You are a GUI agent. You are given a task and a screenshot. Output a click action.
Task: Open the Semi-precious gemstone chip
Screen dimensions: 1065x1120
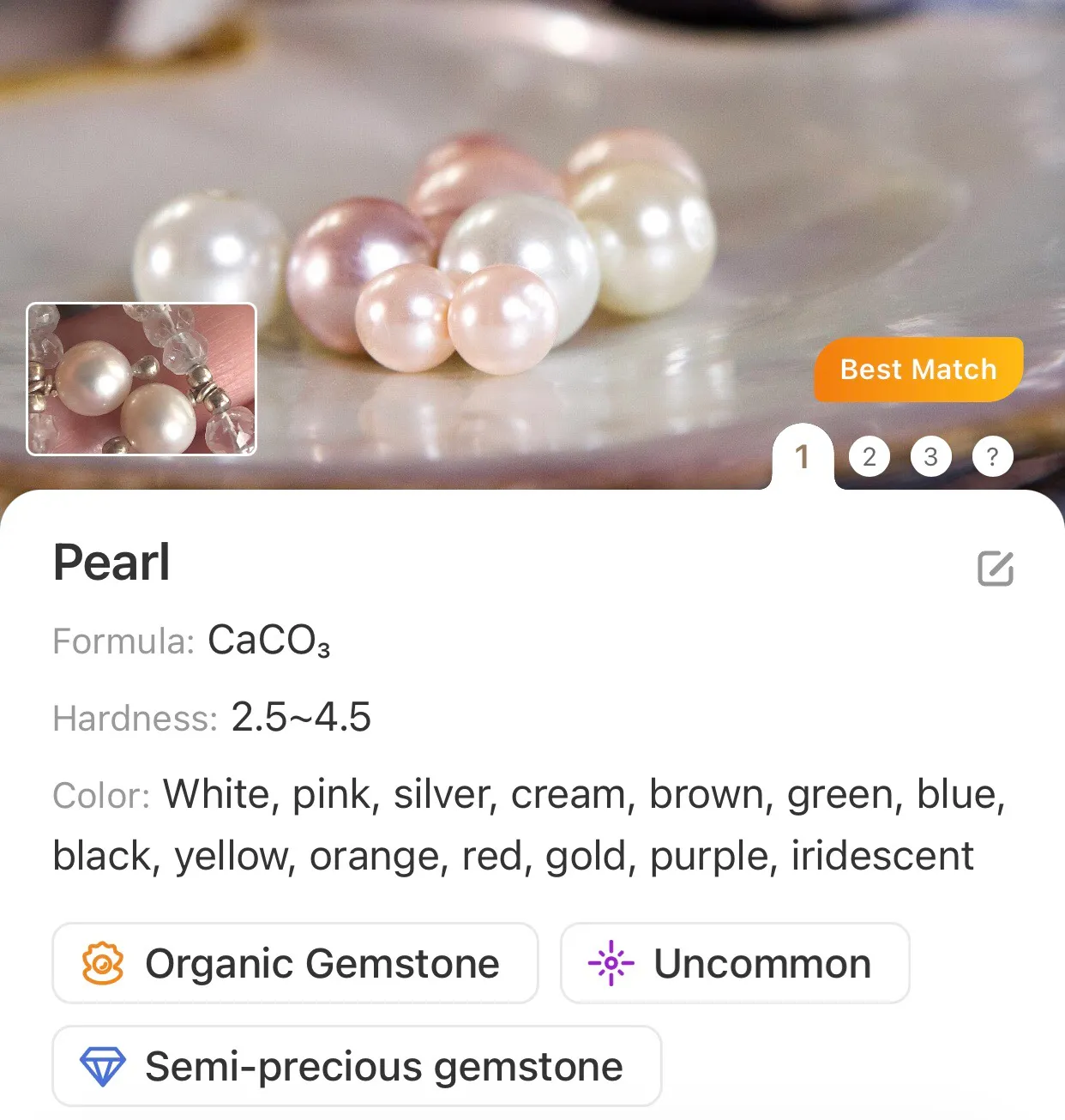357,1066
